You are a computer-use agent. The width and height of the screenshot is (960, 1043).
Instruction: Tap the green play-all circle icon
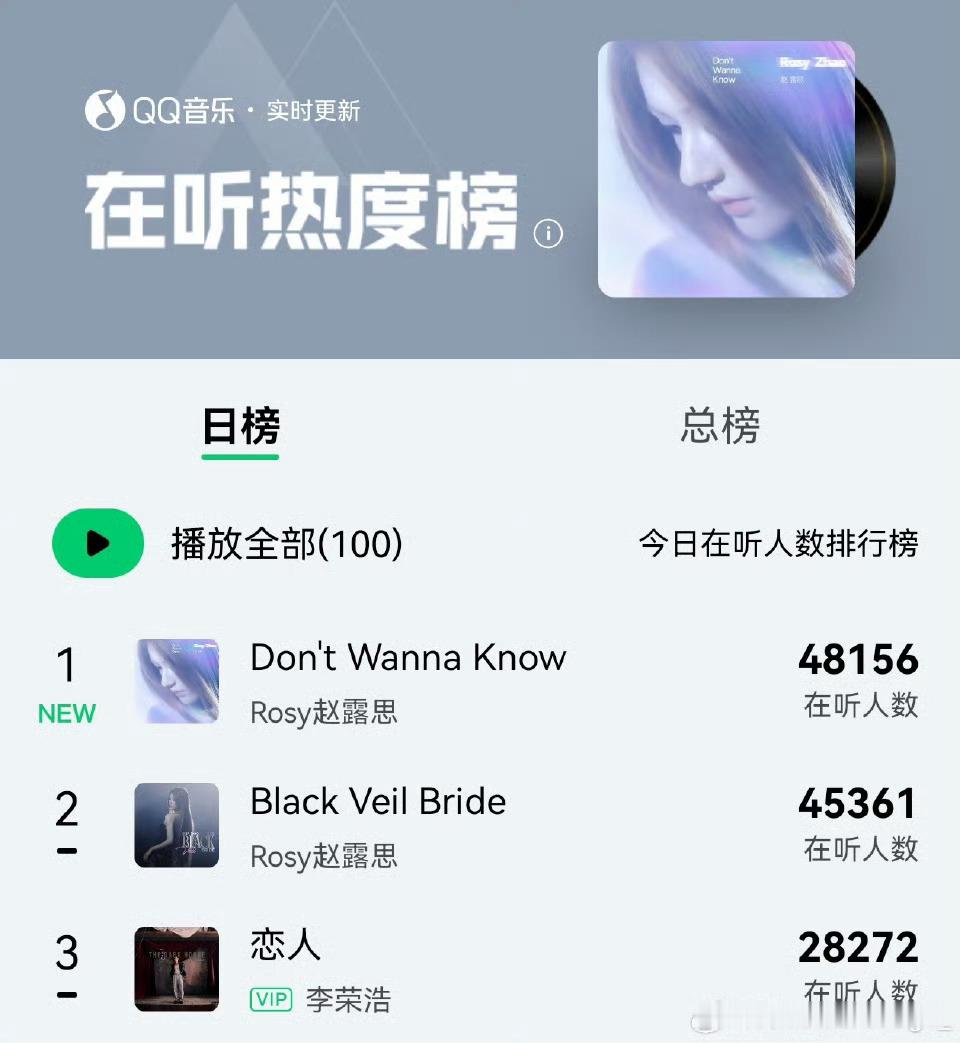point(97,543)
